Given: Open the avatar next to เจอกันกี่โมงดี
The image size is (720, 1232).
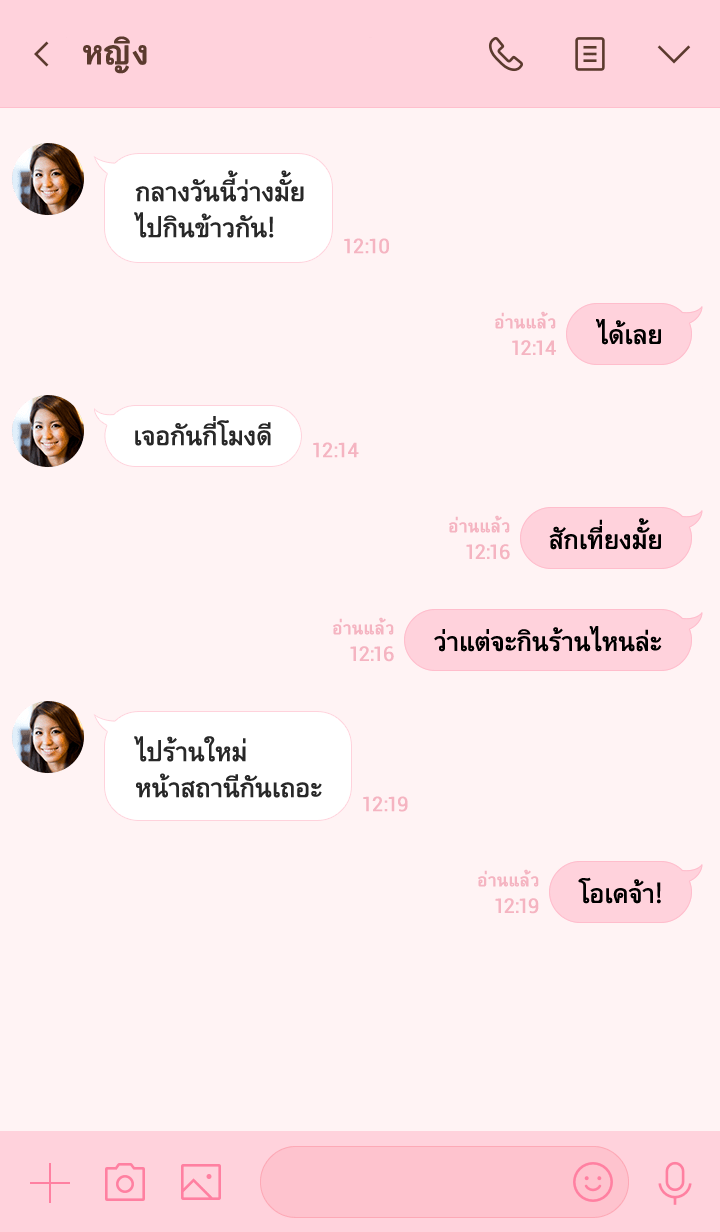Looking at the screenshot, I should tap(48, 431).
